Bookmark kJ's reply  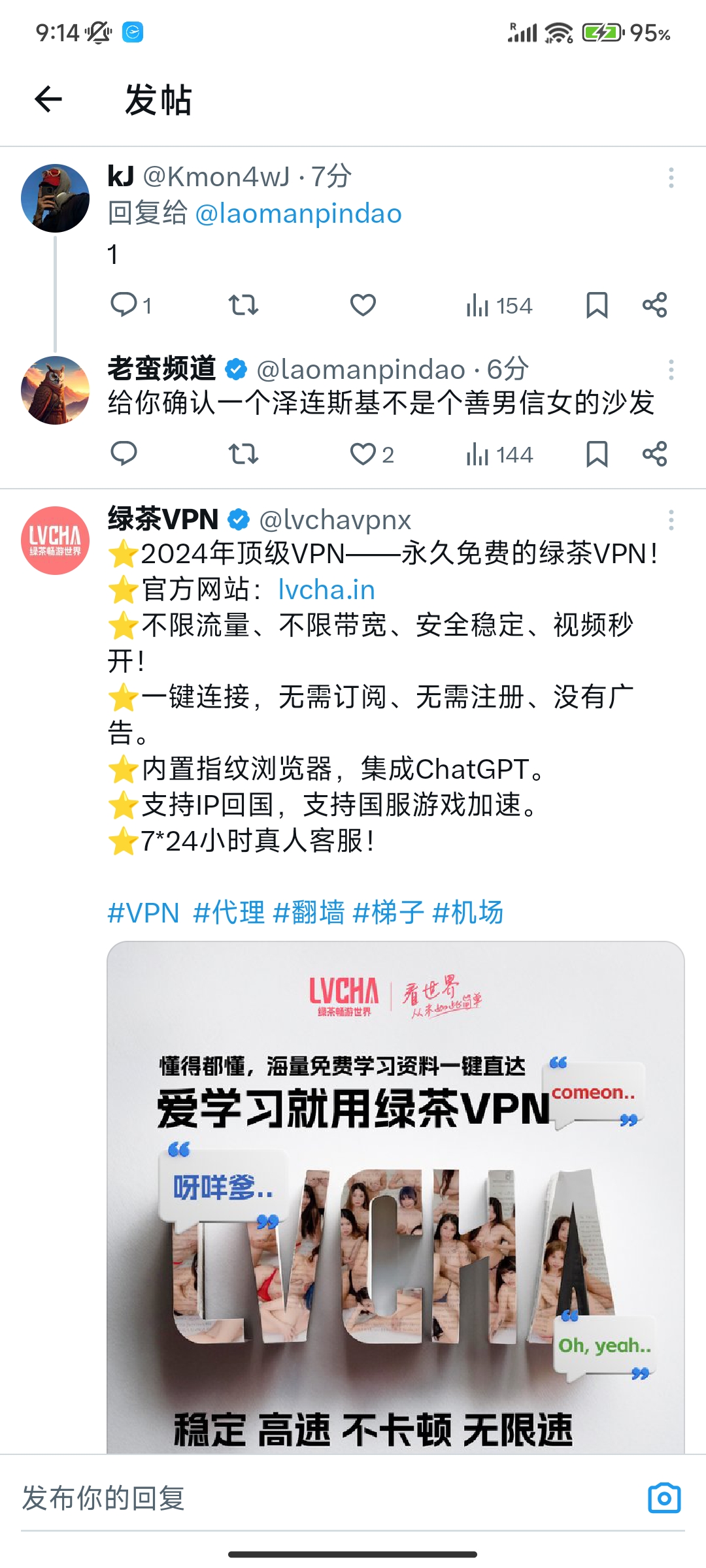click(597, 305)
